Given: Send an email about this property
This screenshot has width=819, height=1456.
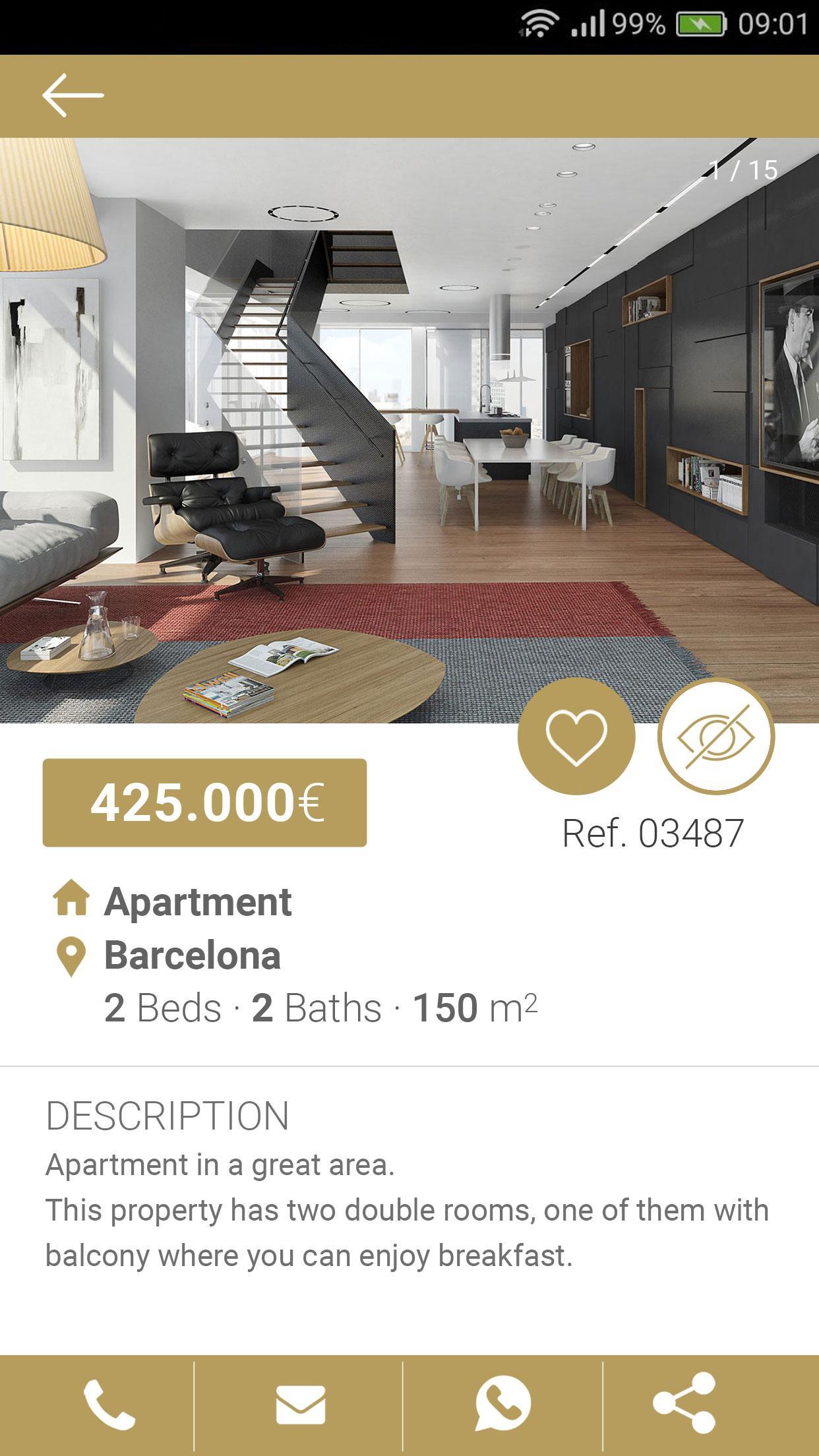Looking at the screenshot, I should coord(300,1405).
